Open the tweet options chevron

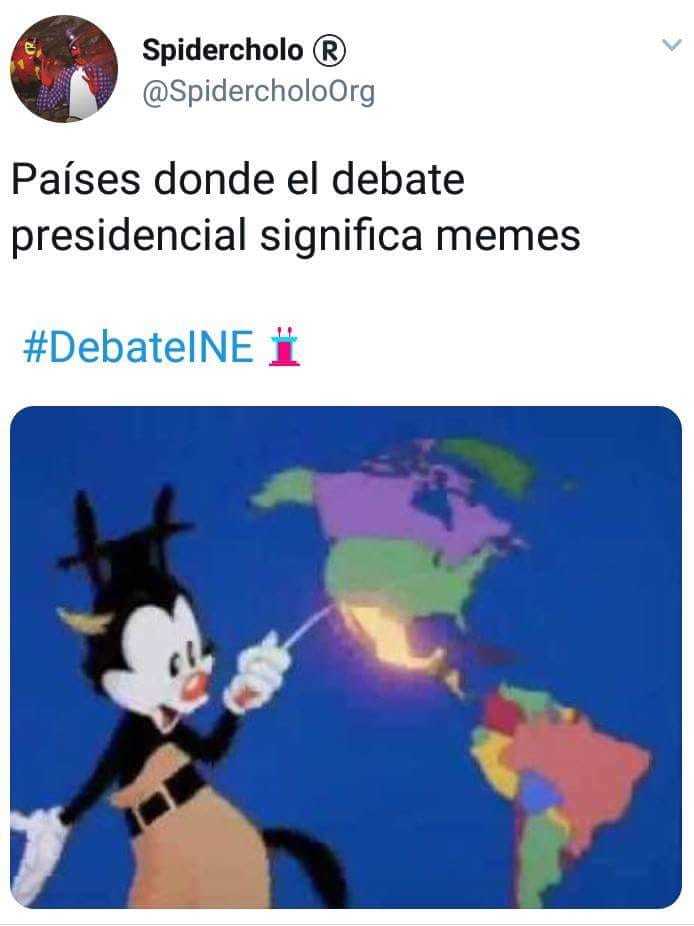(x=671, y=45)
